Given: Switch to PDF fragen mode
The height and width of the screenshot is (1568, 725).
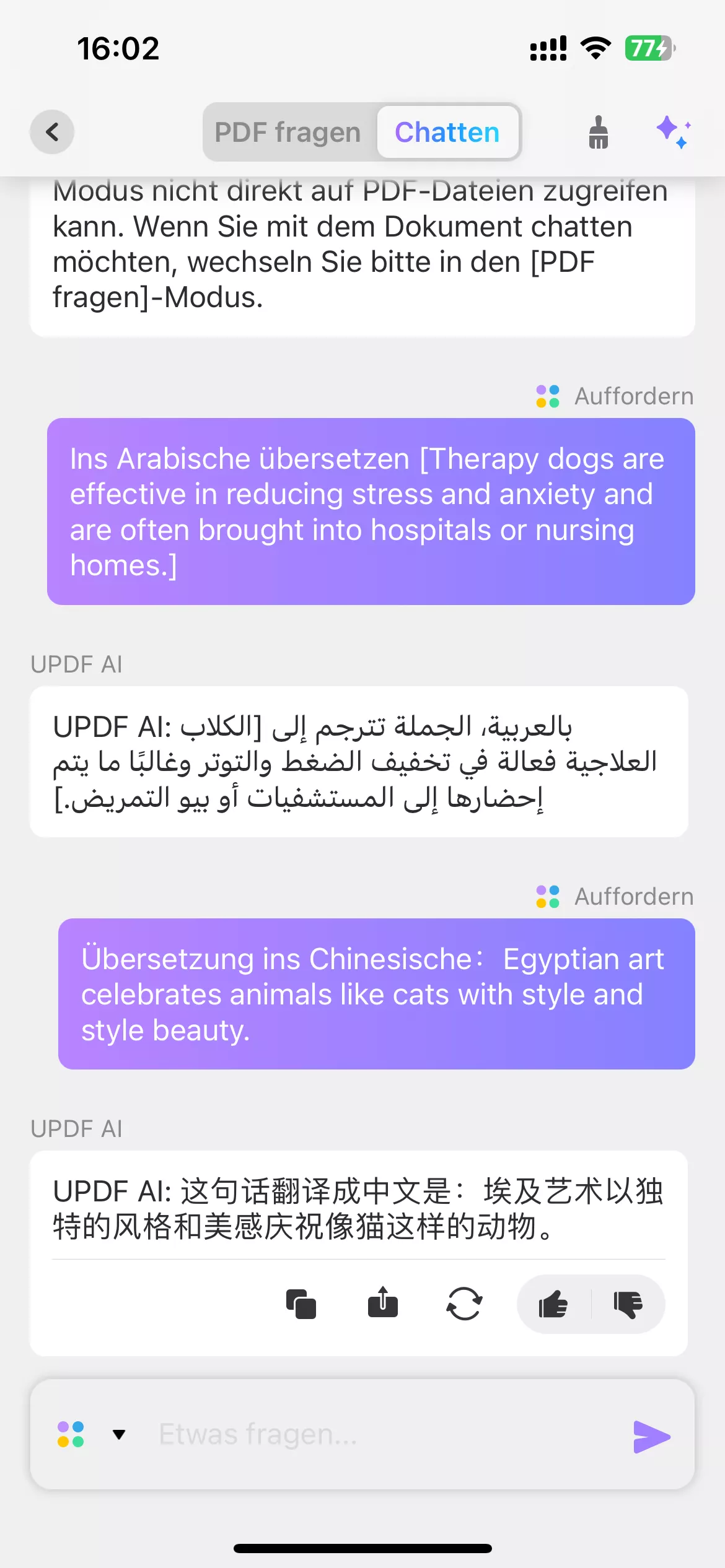Looking at the screenshot, I should pyautogui.click(x=287, y=132).
